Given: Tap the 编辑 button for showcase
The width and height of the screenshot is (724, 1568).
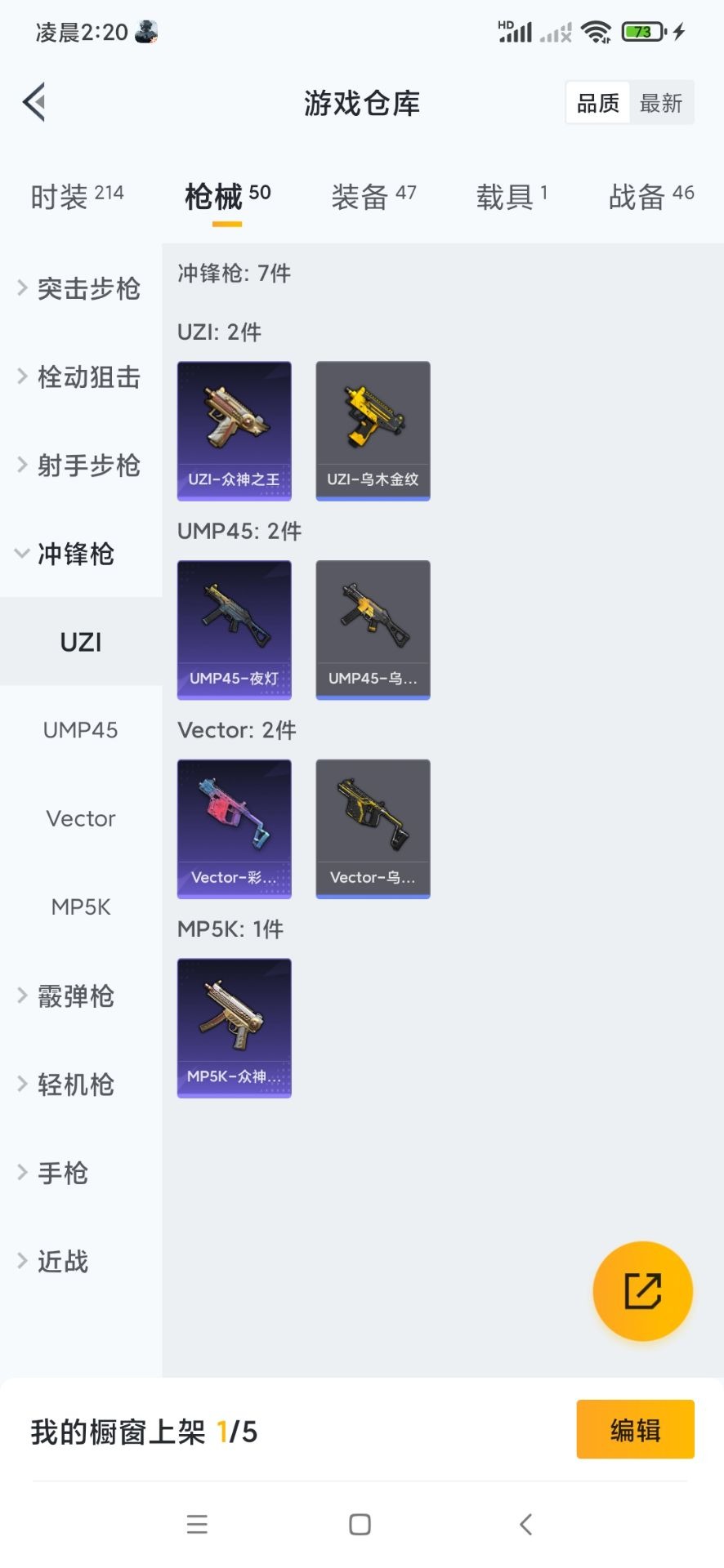Looking at the screenshot, I should 635,1429.
